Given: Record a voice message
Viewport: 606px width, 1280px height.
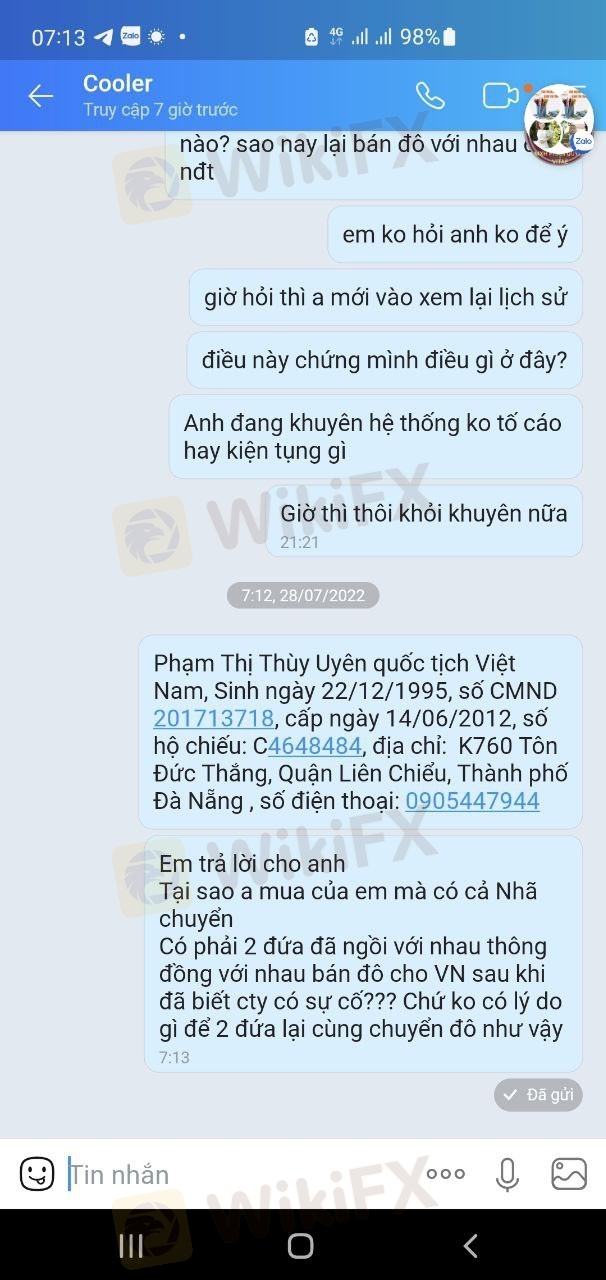Looking at the screenshot, I should pyautogui.click(x=507, y=1174).
